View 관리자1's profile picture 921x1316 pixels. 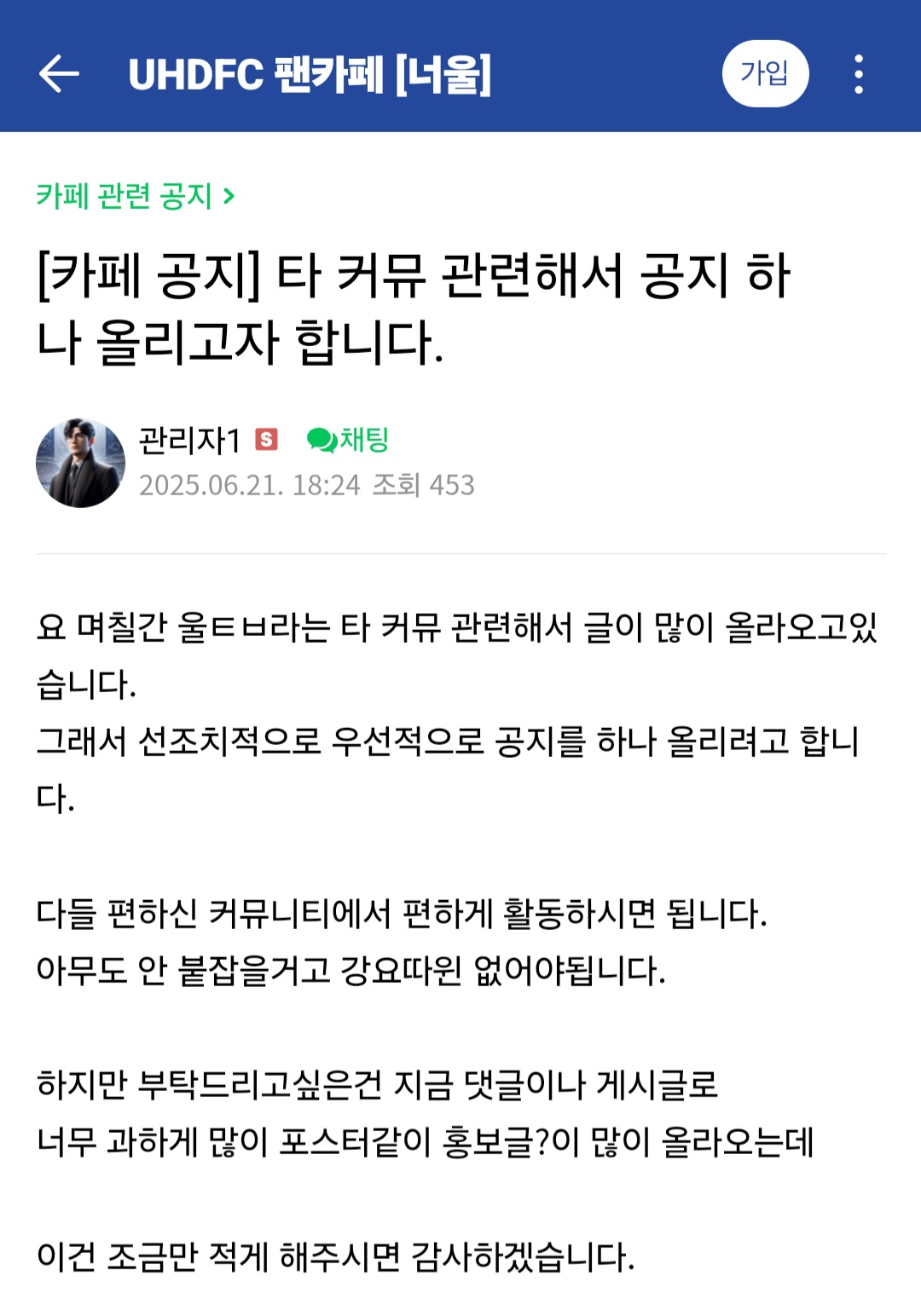(x=80, y=463)
